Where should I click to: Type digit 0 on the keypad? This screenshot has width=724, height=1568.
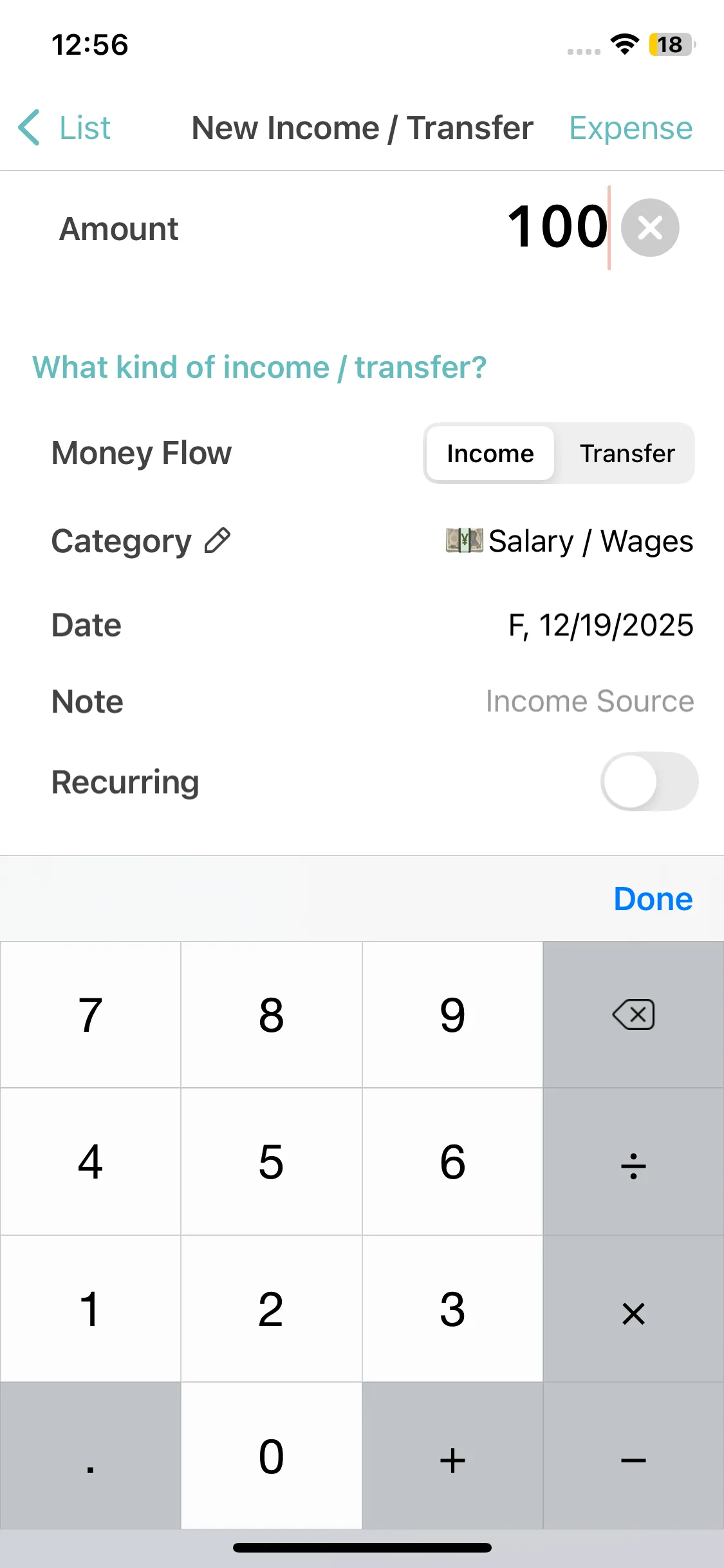[x=271, y=1456]
